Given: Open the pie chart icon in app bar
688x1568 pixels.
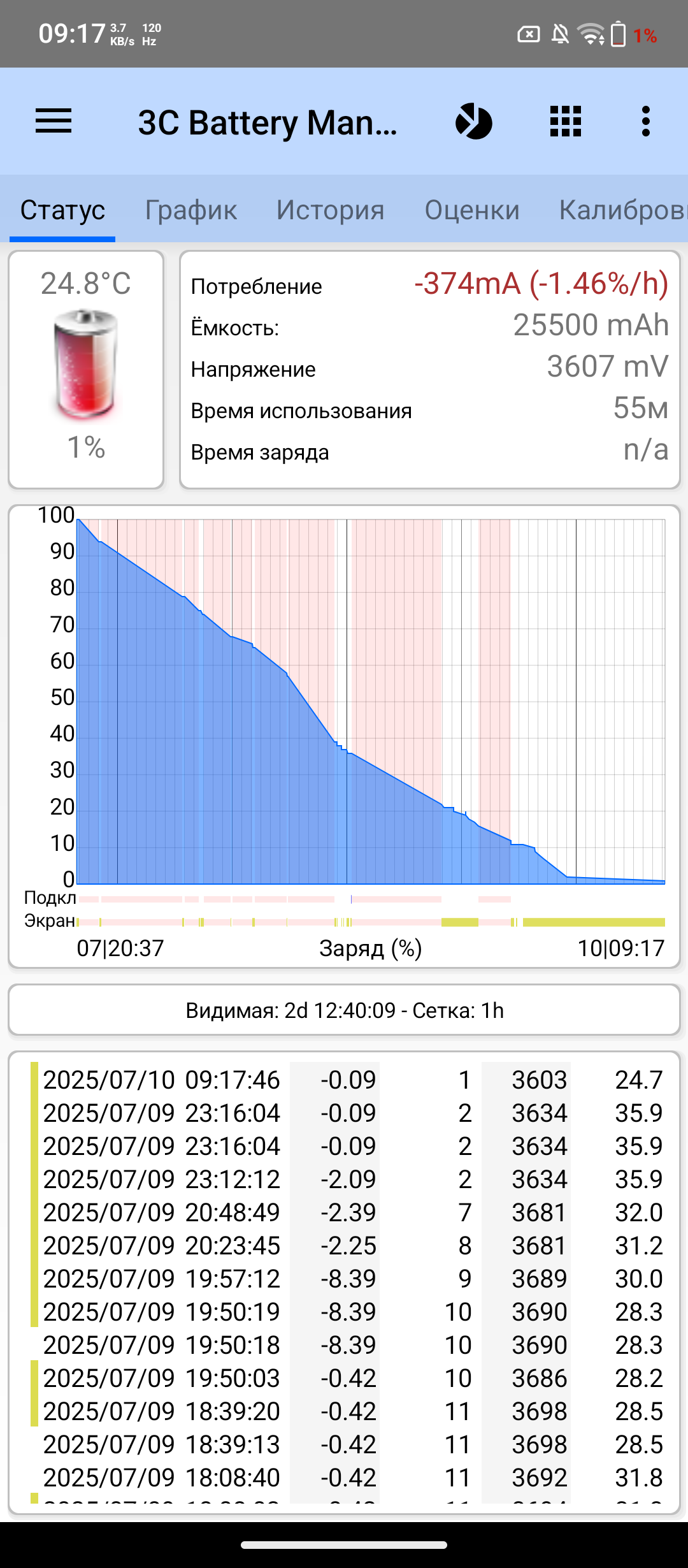Looking at the screenshot, I should (474, 121).
